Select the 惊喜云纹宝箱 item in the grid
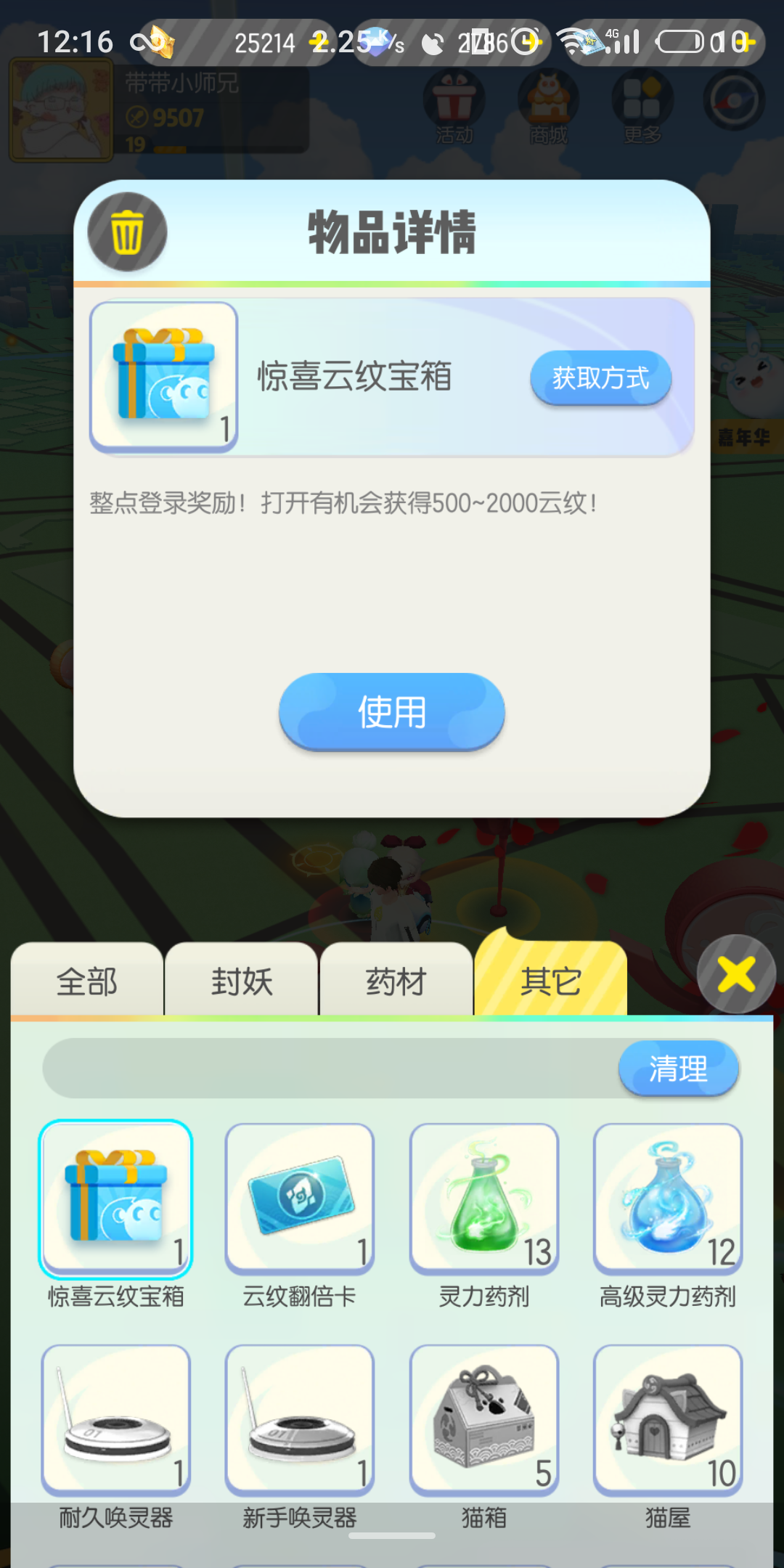Screen dimensions: 784x1568 click(115, 1198)
